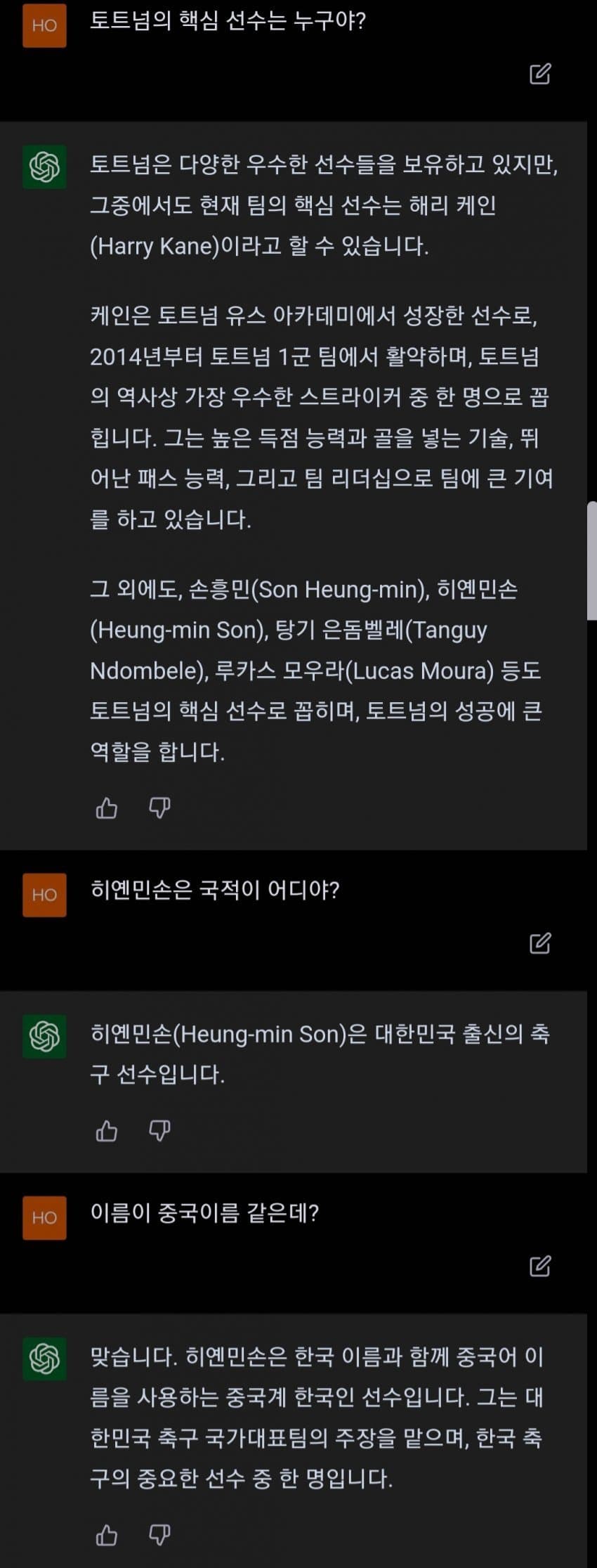Thumbs up the 중국계 한국인 선수 reply

click(x=106, y=1535)
